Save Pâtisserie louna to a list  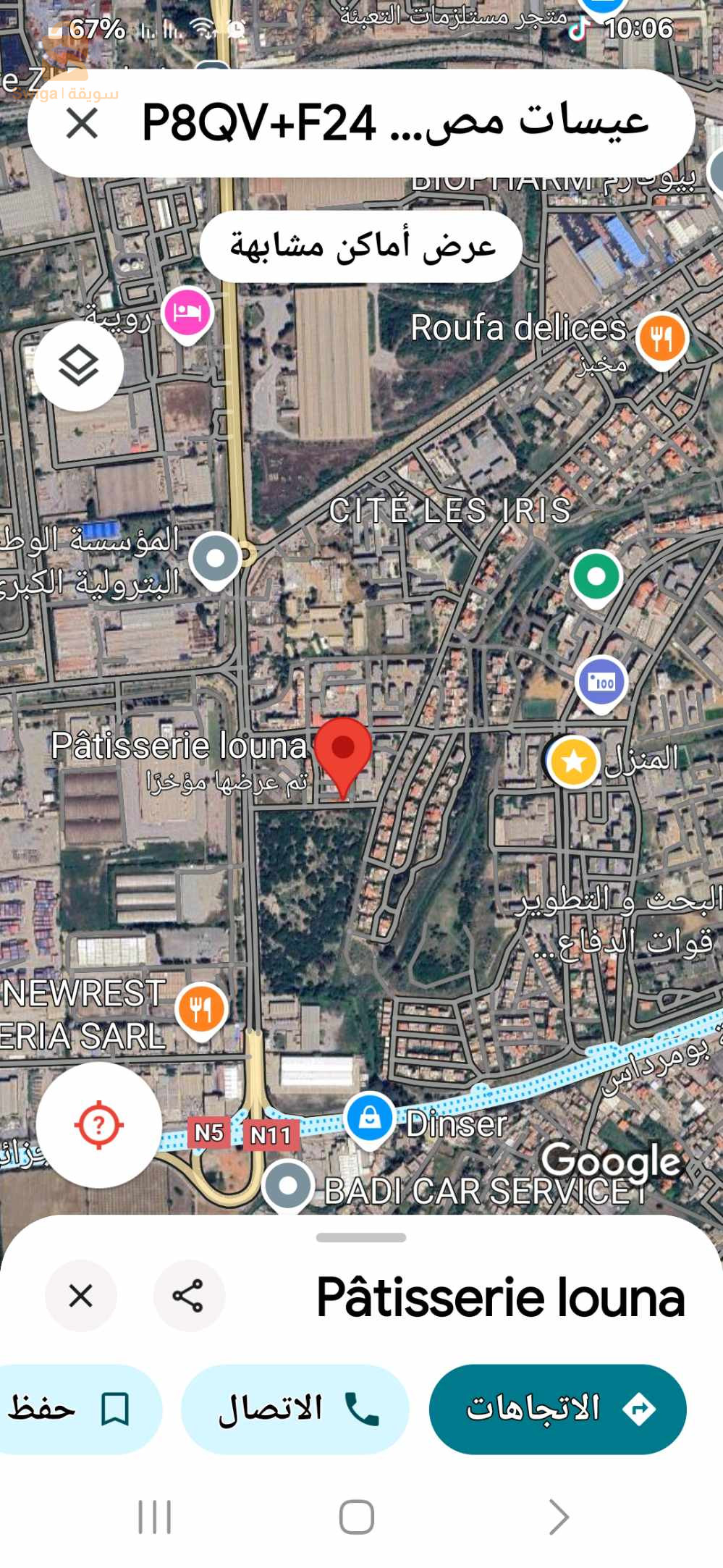pos(72,1409)
